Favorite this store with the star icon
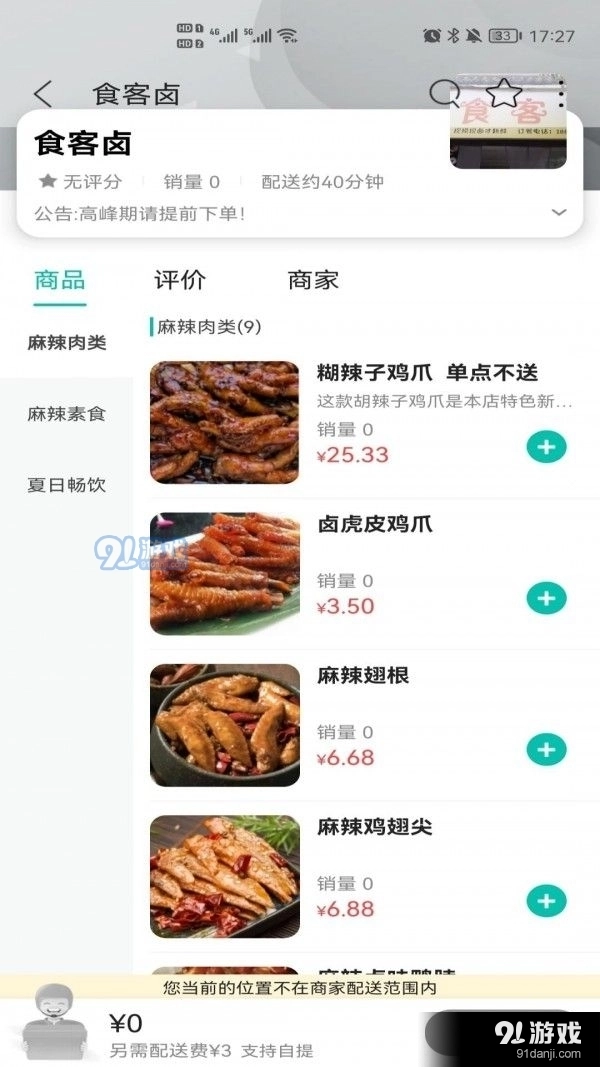 (x=505, y=93)
